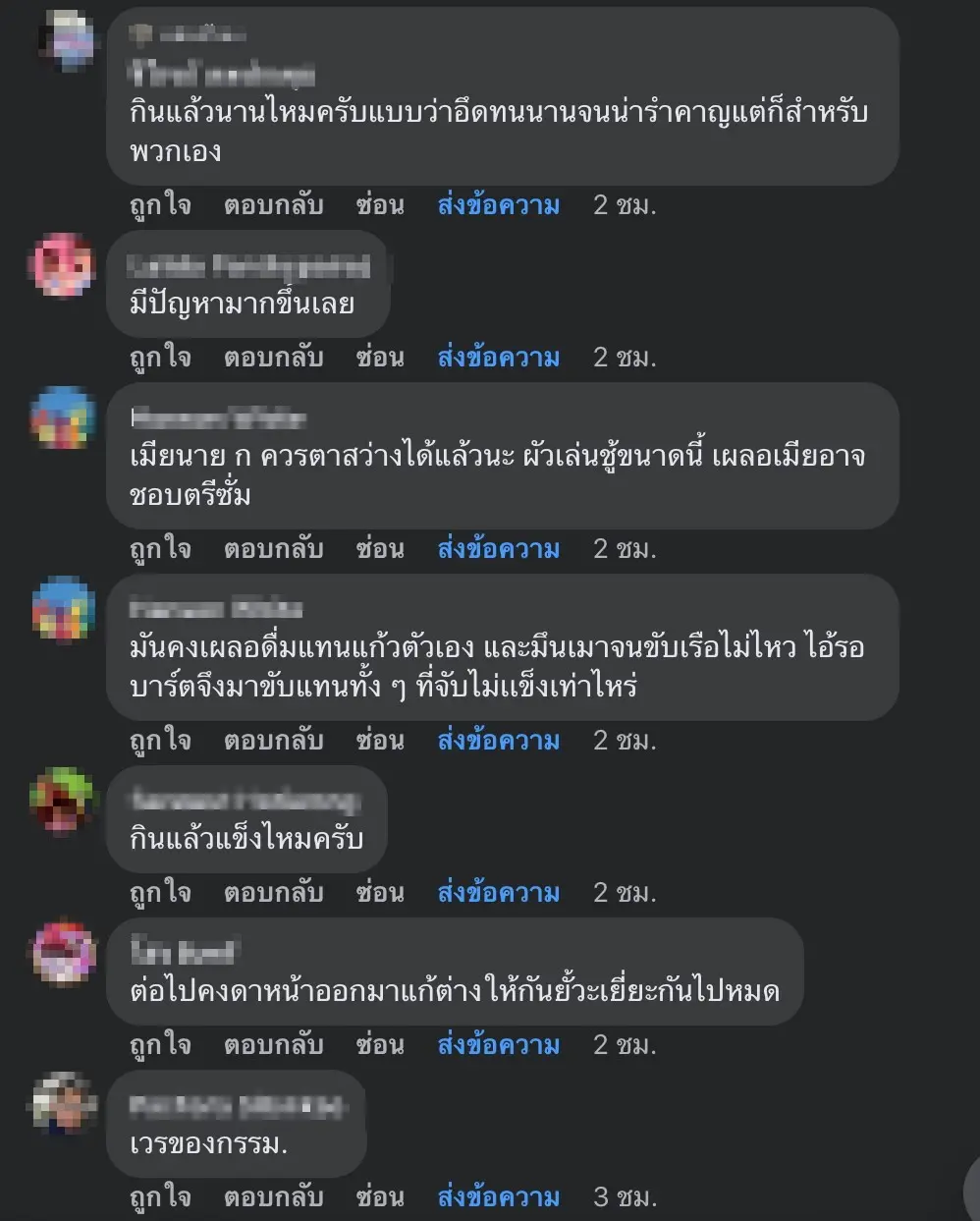This screenshot has height=1221, width=980.
Task: Reply to the comment 'เวรของกรรม.'
Action: (x=273, y=1197)
